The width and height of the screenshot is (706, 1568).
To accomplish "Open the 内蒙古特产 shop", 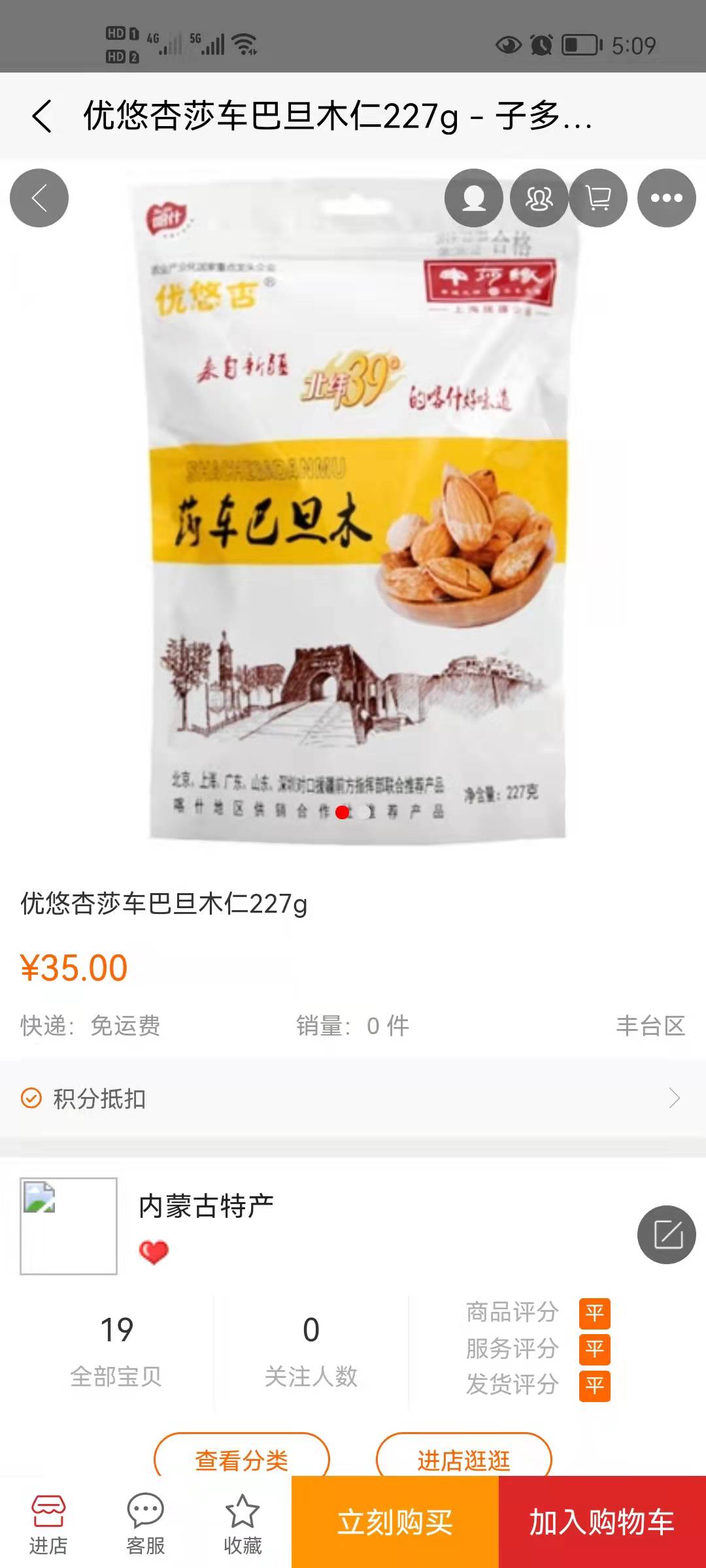I will (206, 1206).
